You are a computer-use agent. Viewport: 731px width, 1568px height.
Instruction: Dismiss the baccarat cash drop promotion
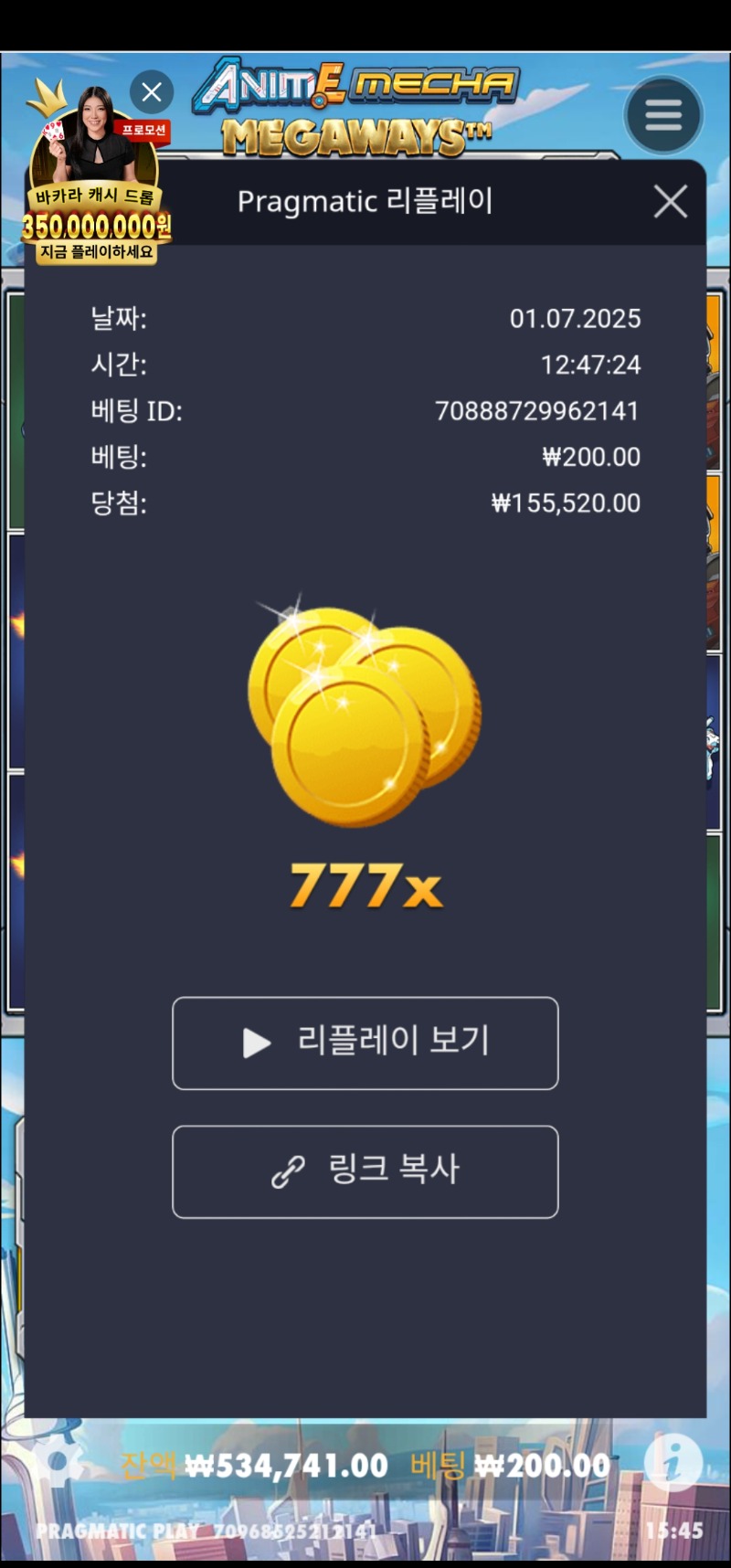click(152, 91)
